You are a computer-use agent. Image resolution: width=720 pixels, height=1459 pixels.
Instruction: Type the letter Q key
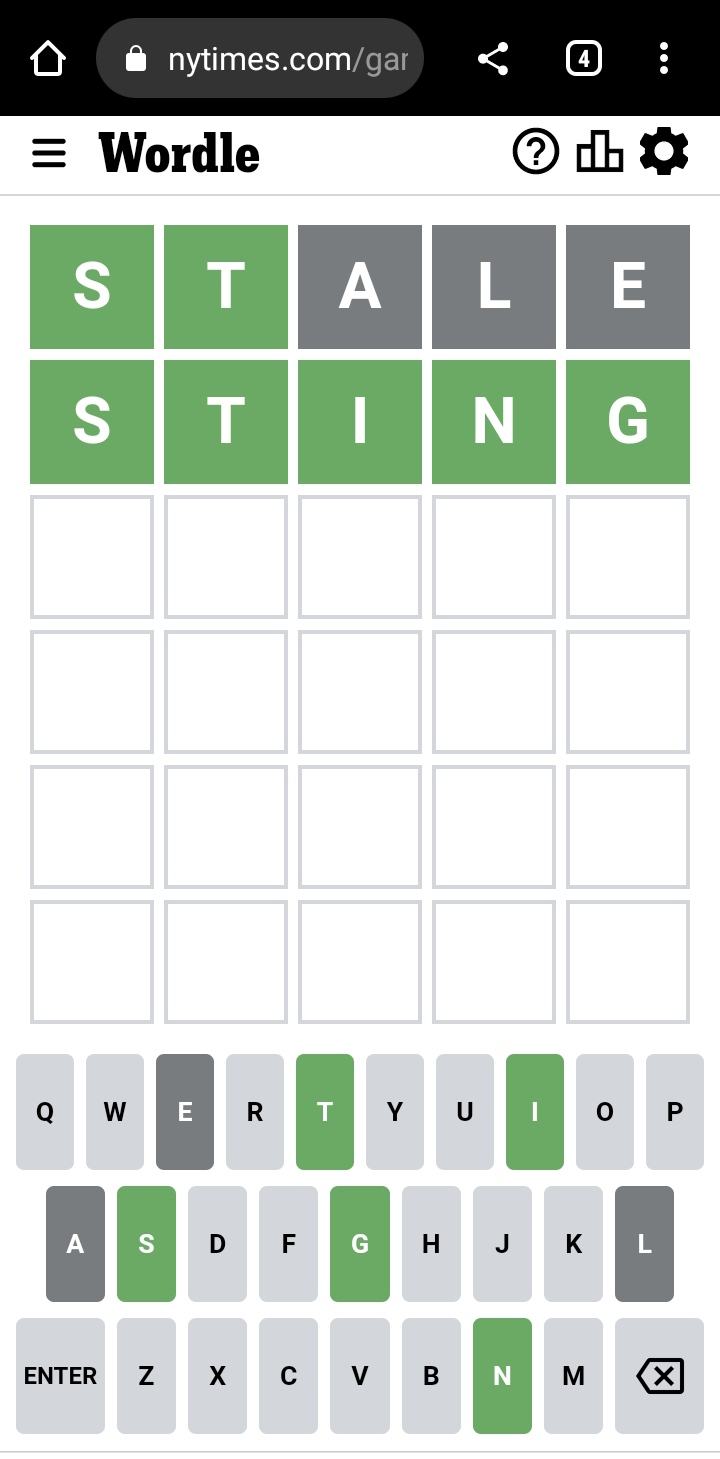coord(45,1112)
